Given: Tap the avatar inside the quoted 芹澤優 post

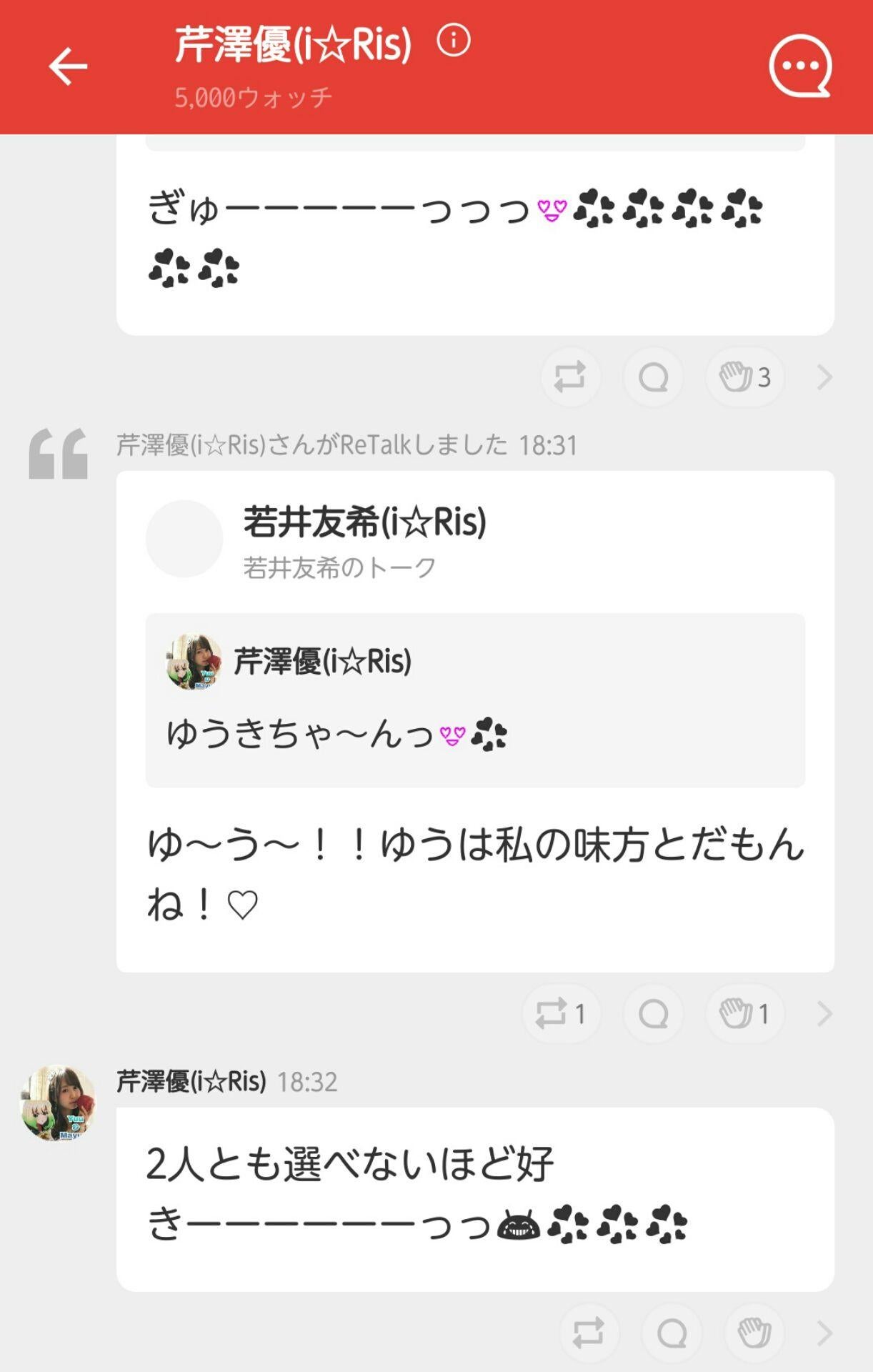Looking at the screenshot, I should pyautogui.click(x=191, y=663).
